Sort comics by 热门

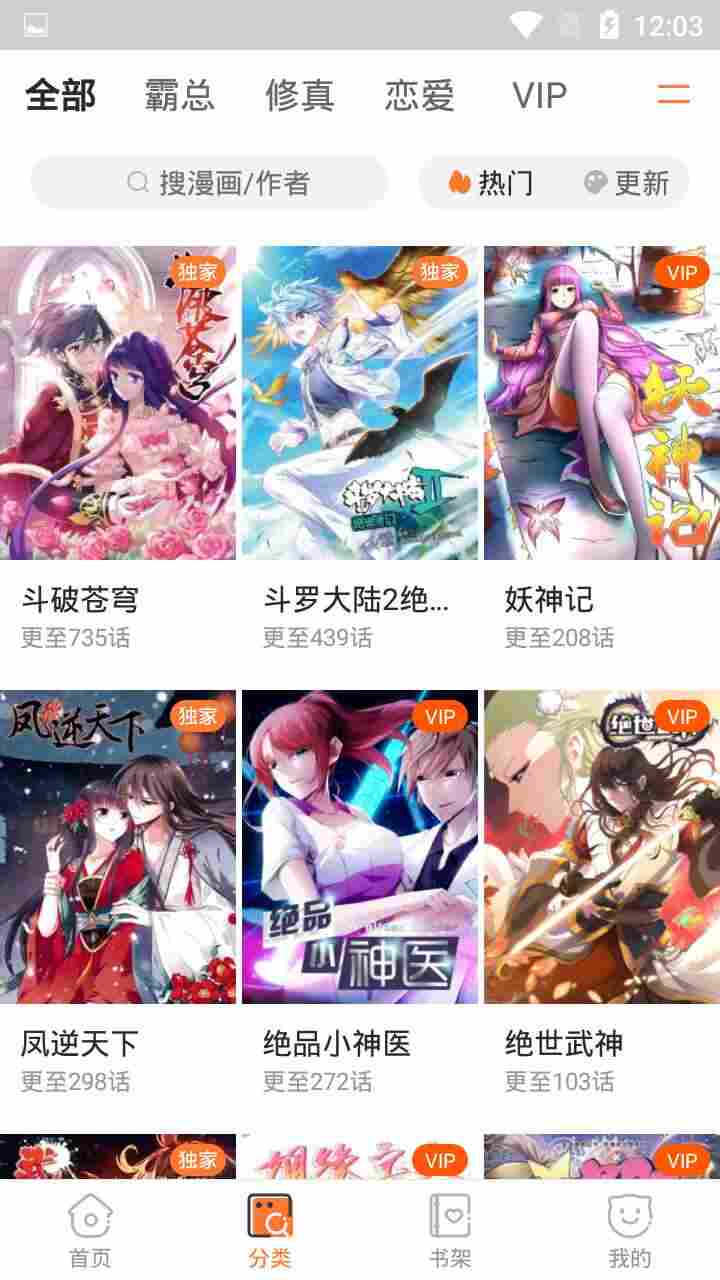pos(491,183)
